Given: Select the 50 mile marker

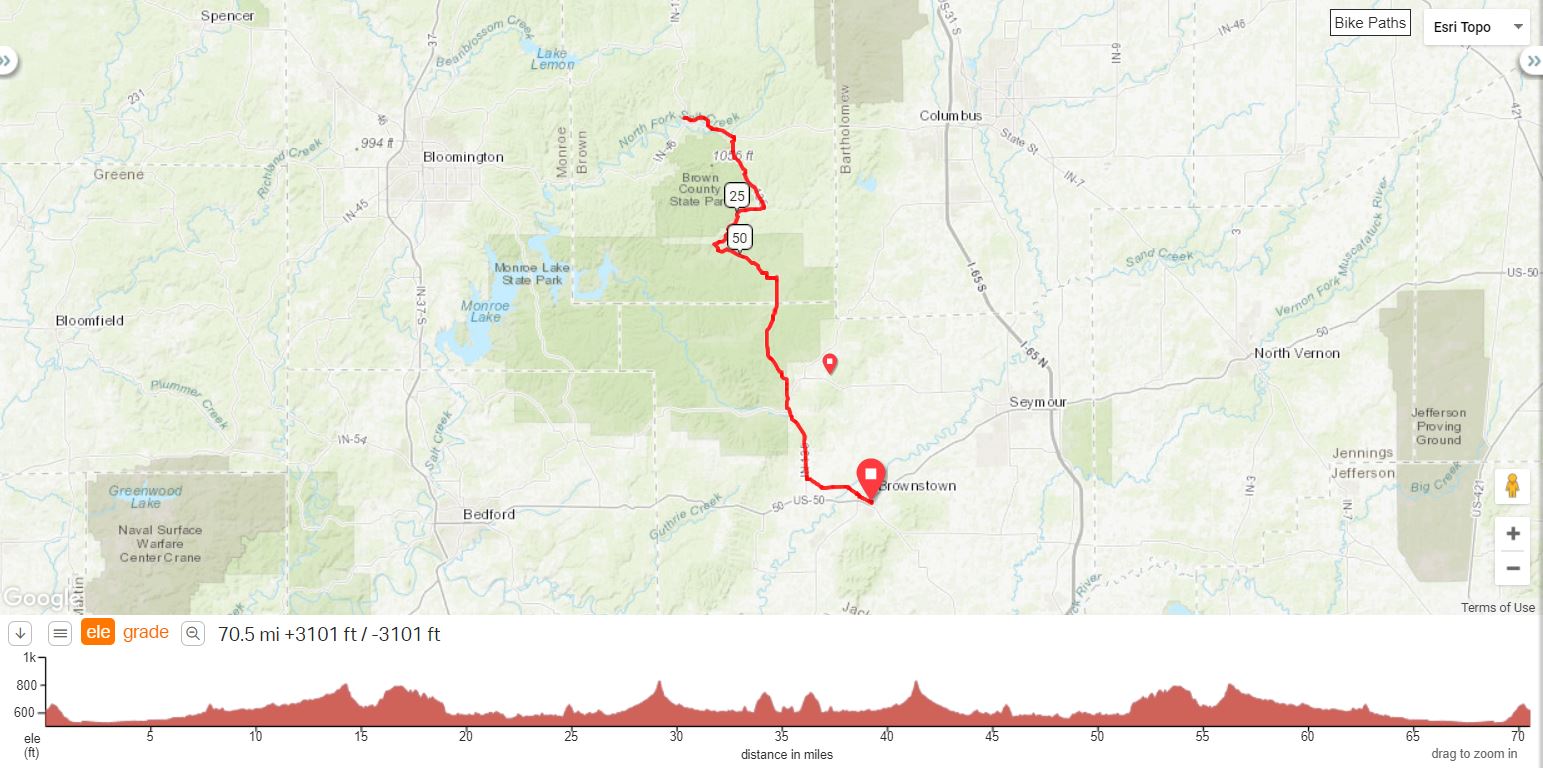Looking at the screenshot, I should coord(739,237).
